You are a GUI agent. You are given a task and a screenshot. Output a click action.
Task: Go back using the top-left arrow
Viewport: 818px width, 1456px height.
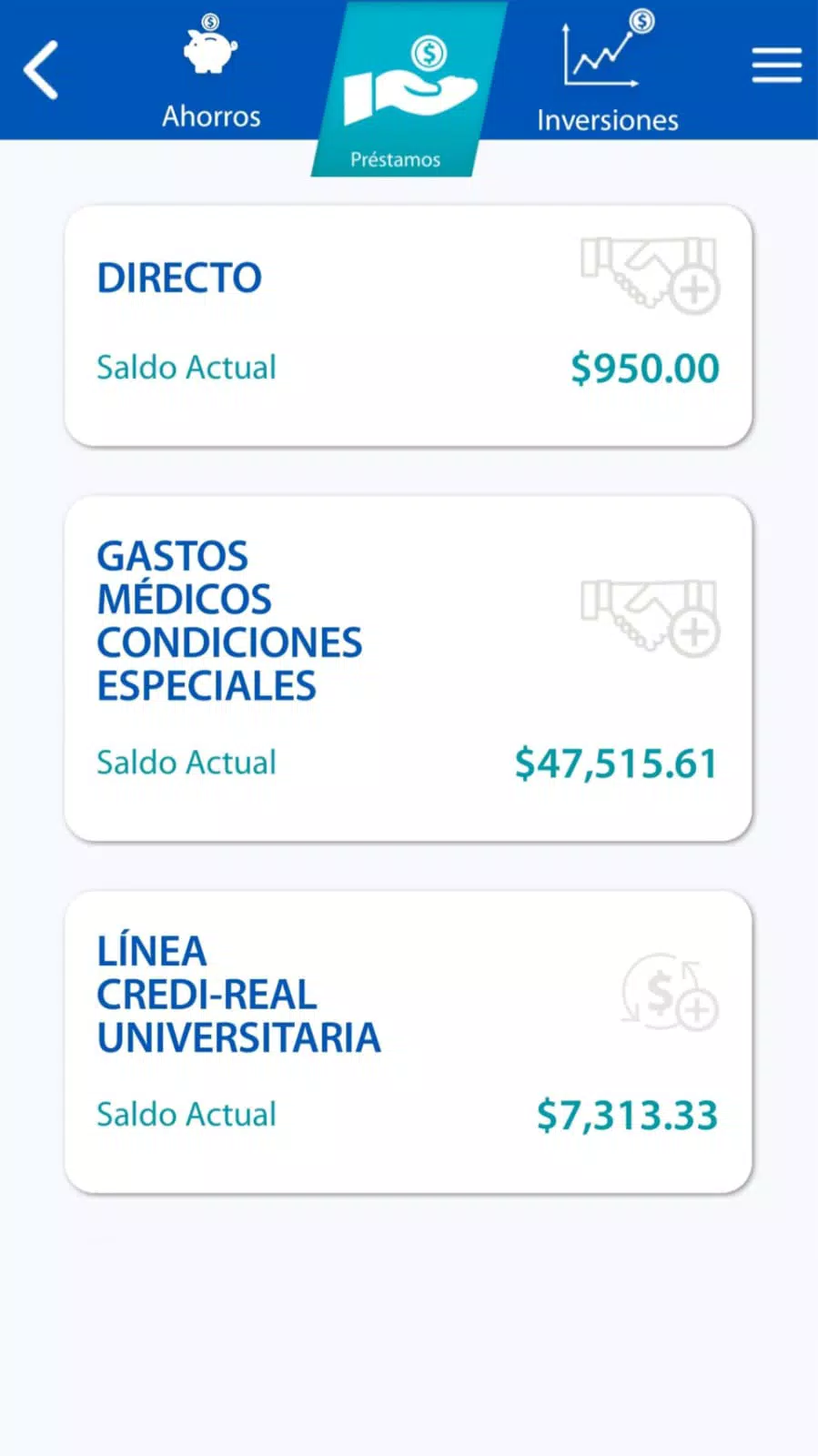coord(41,69)
